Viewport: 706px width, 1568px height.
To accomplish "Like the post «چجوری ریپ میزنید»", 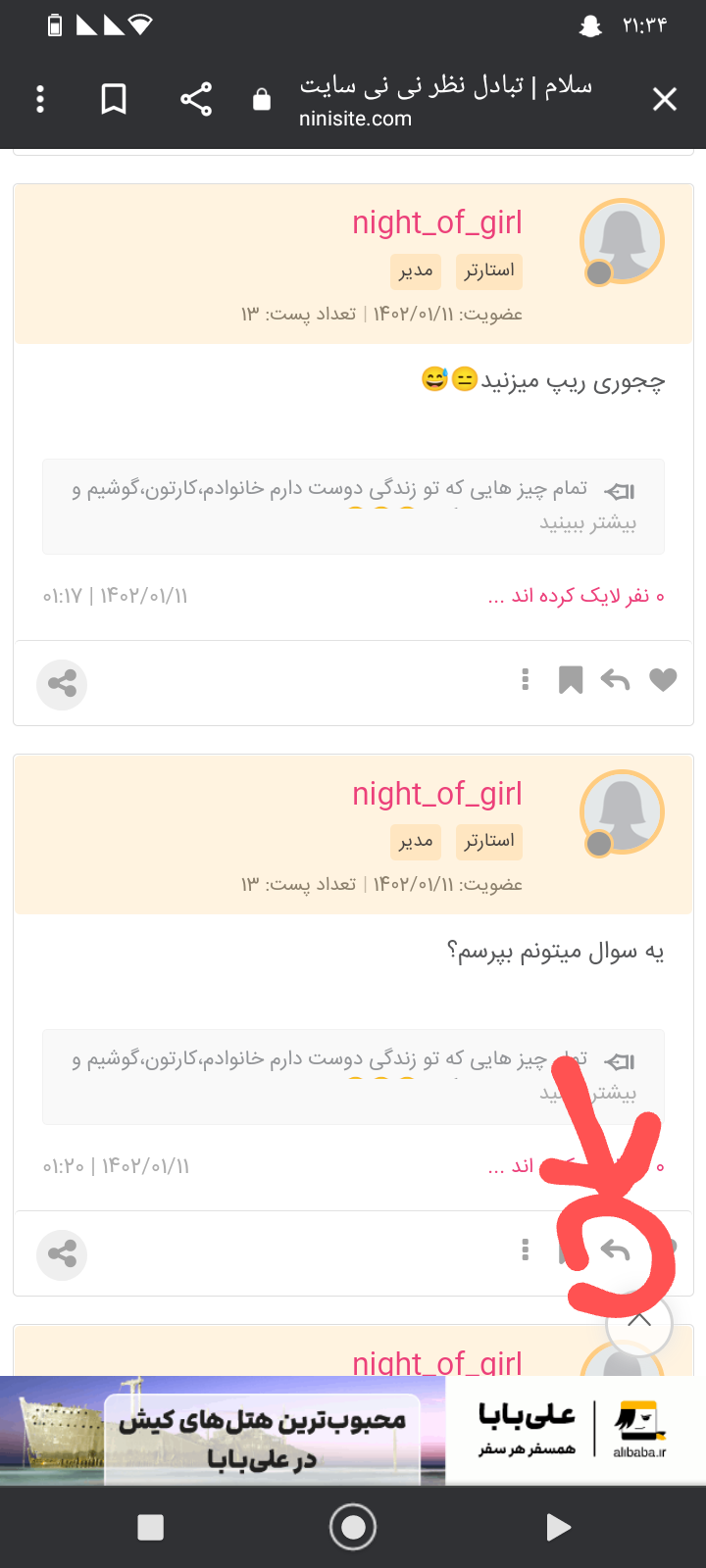I will click(664, 679).
